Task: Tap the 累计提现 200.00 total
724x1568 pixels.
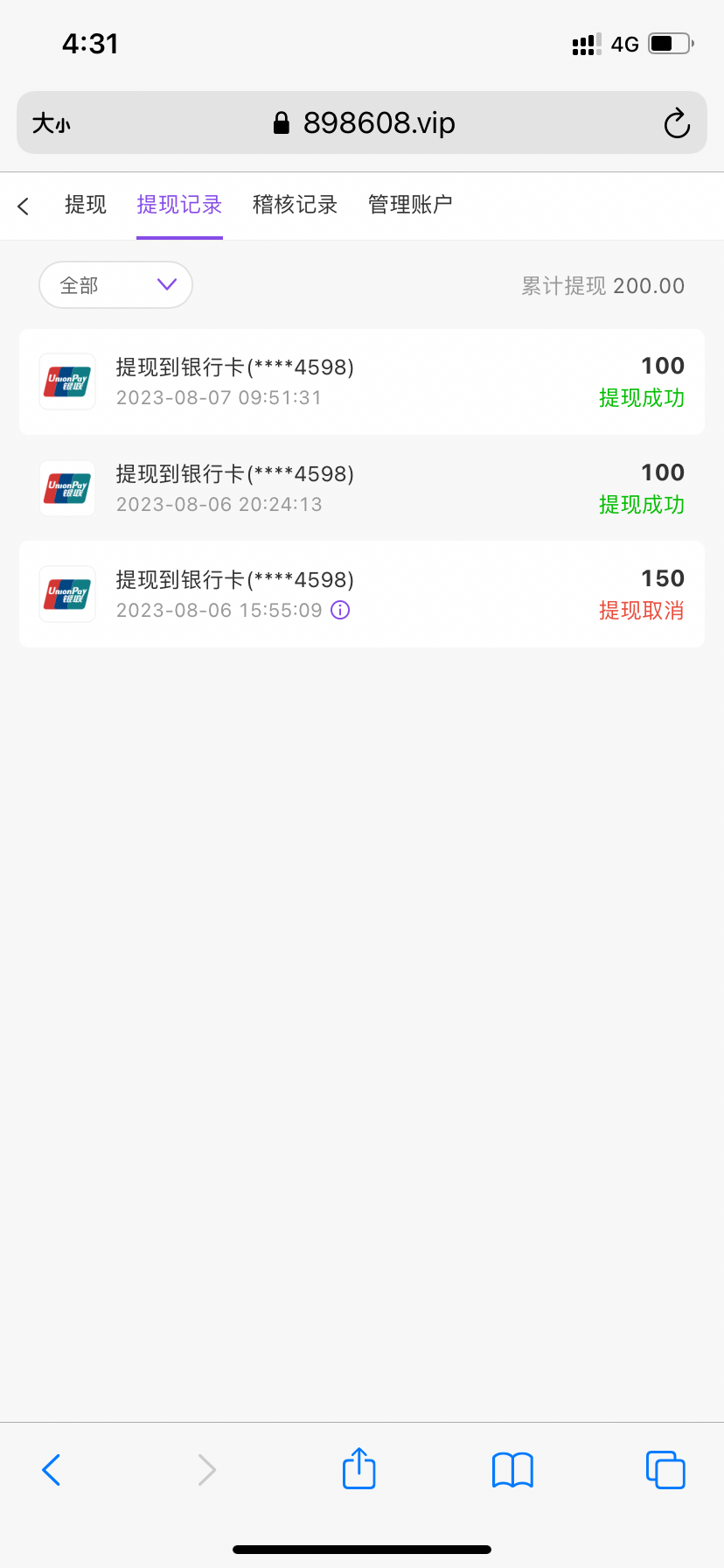Action: pos(602,285)
